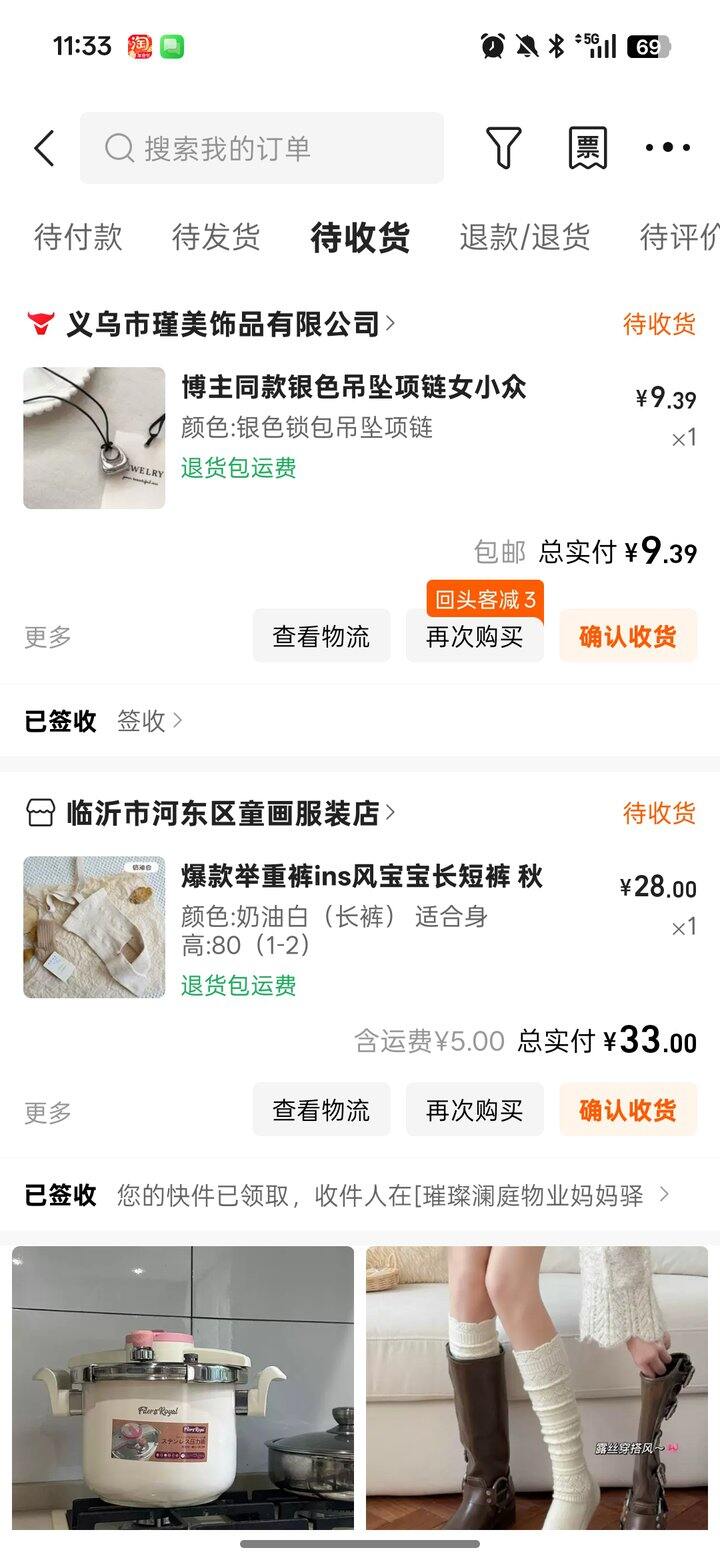
Task: View logistics for the 举重裤 order
Action: [x=321, y=1110]
